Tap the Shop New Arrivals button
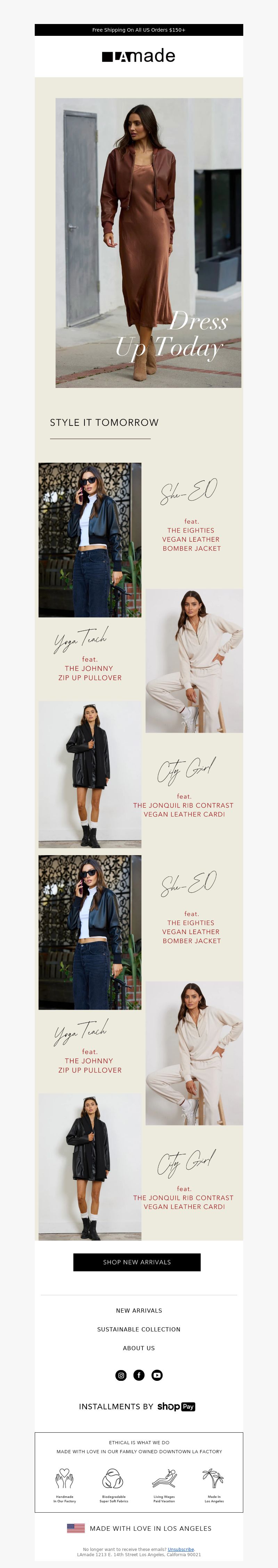278x1568 pixels. click(137, 1262)
